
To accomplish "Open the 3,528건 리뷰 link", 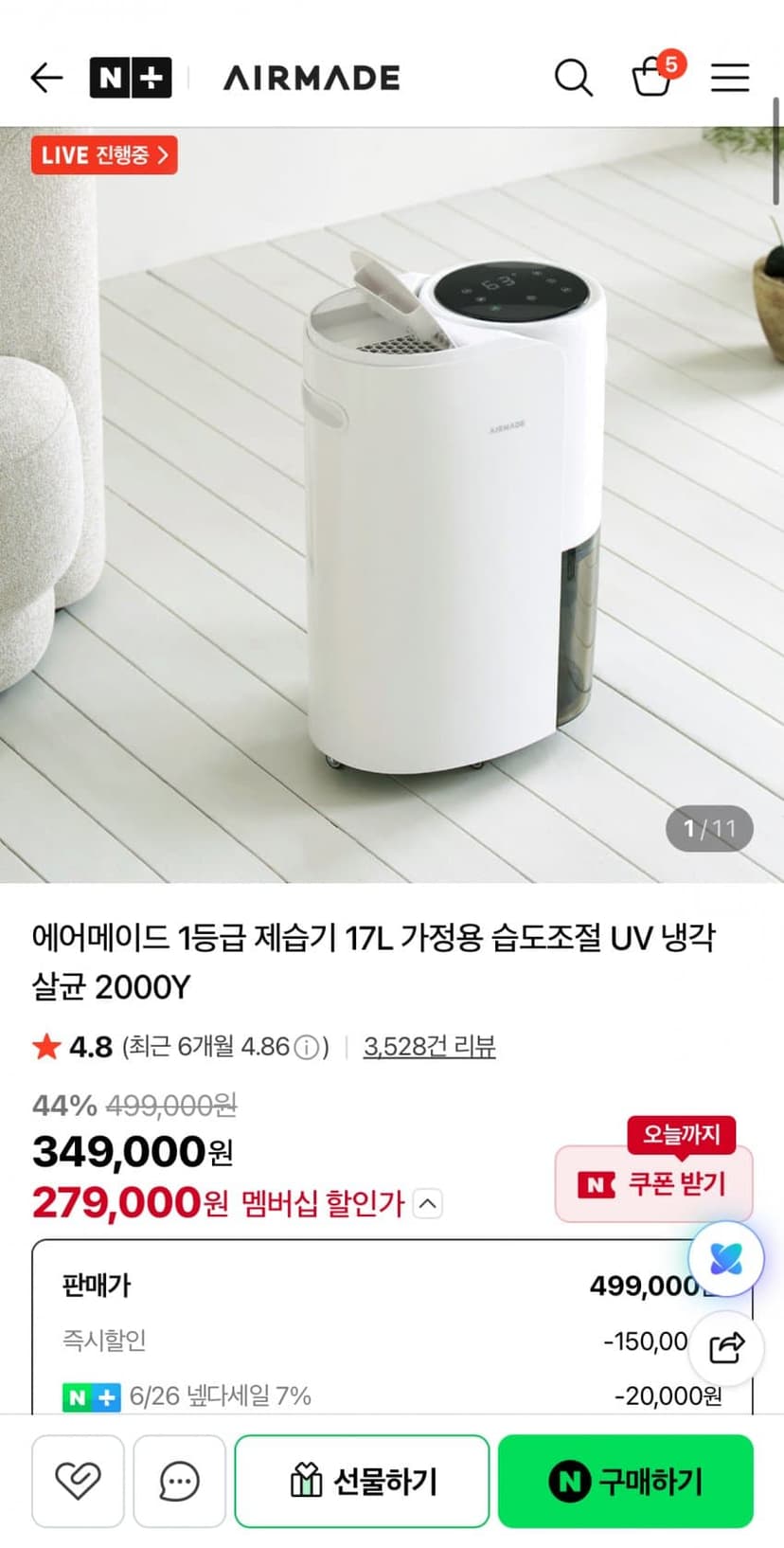I will (429, 1047).
